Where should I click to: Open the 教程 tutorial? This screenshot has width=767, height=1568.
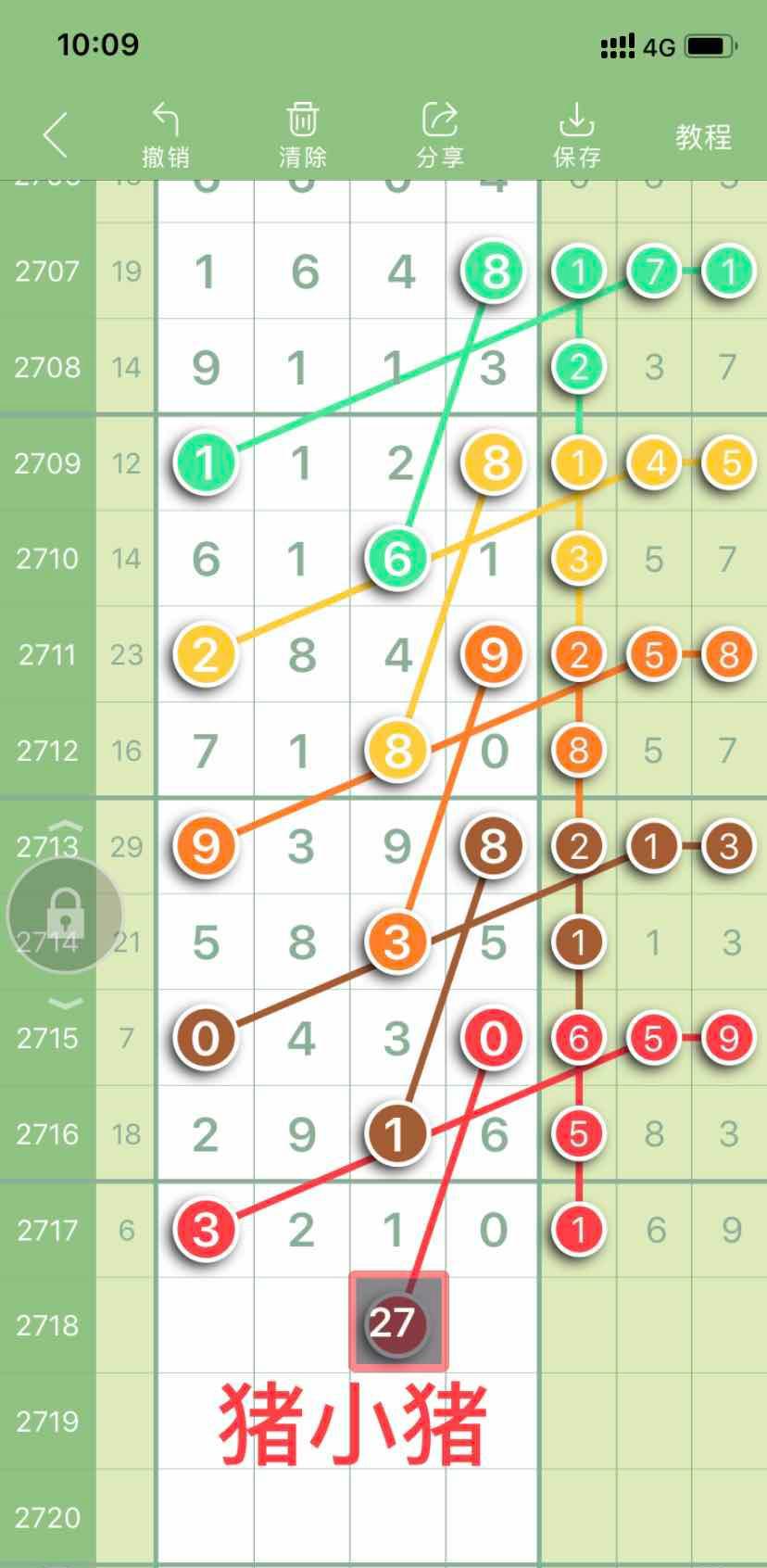703,137
